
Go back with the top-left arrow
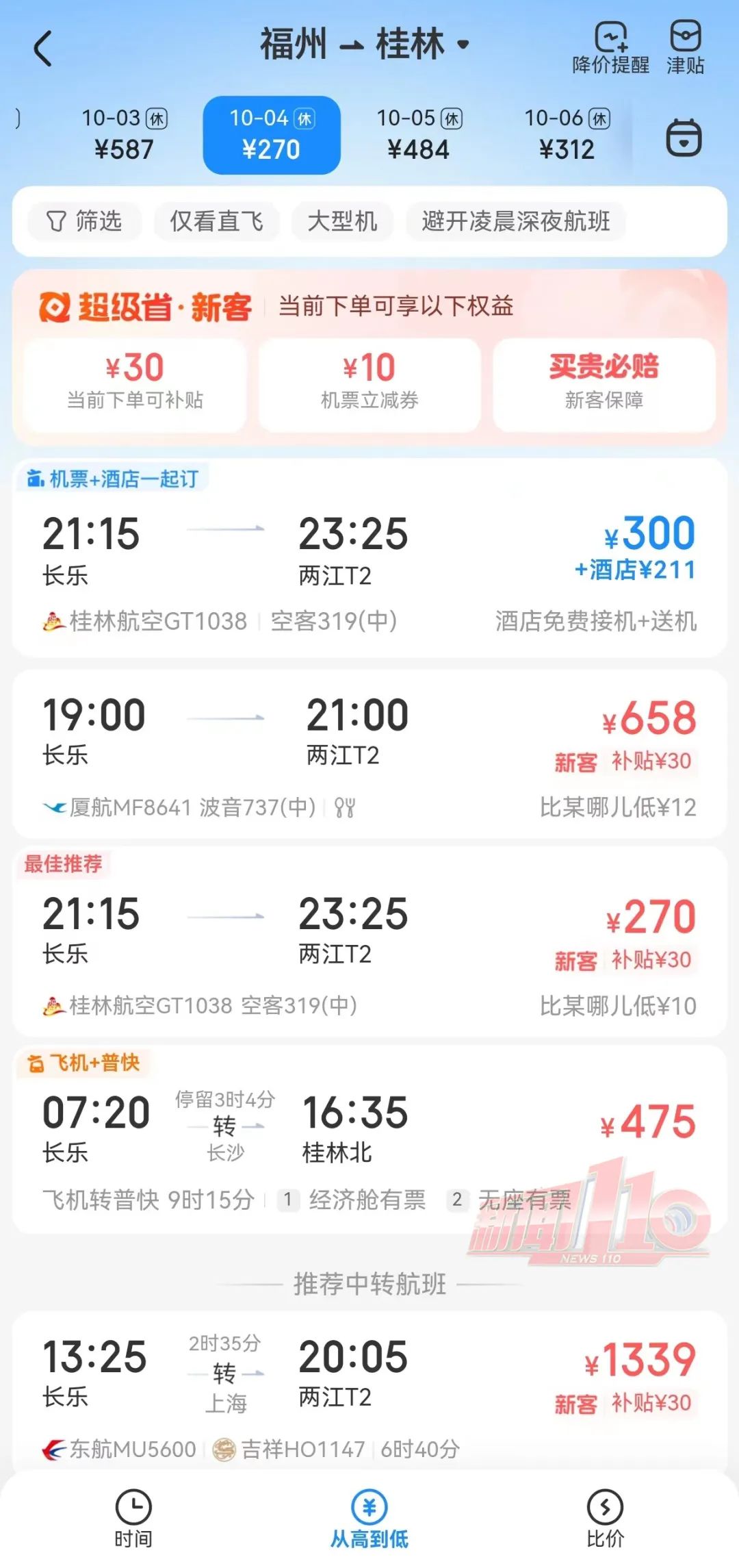tap(42, 48)
